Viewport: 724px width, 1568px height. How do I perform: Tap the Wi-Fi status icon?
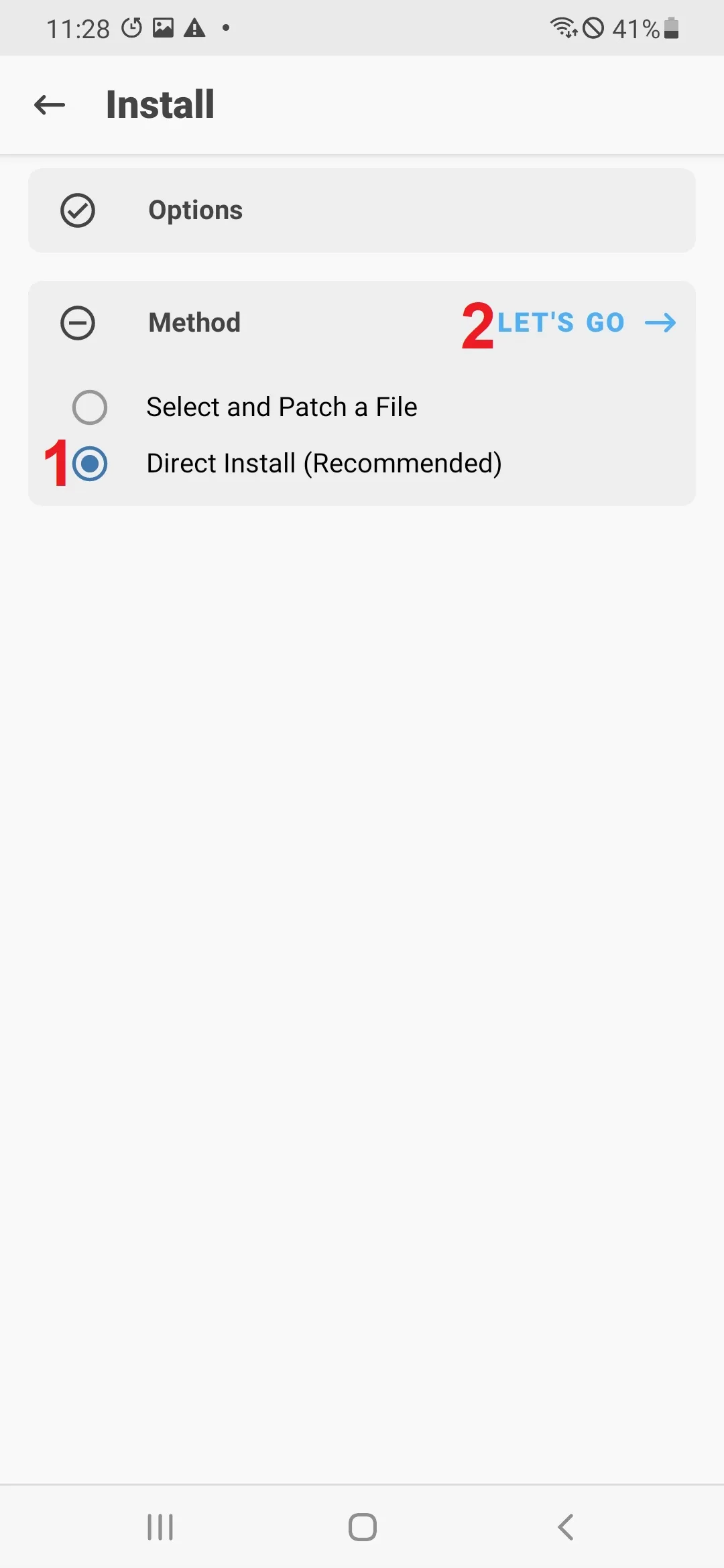[x=564, y=27]
